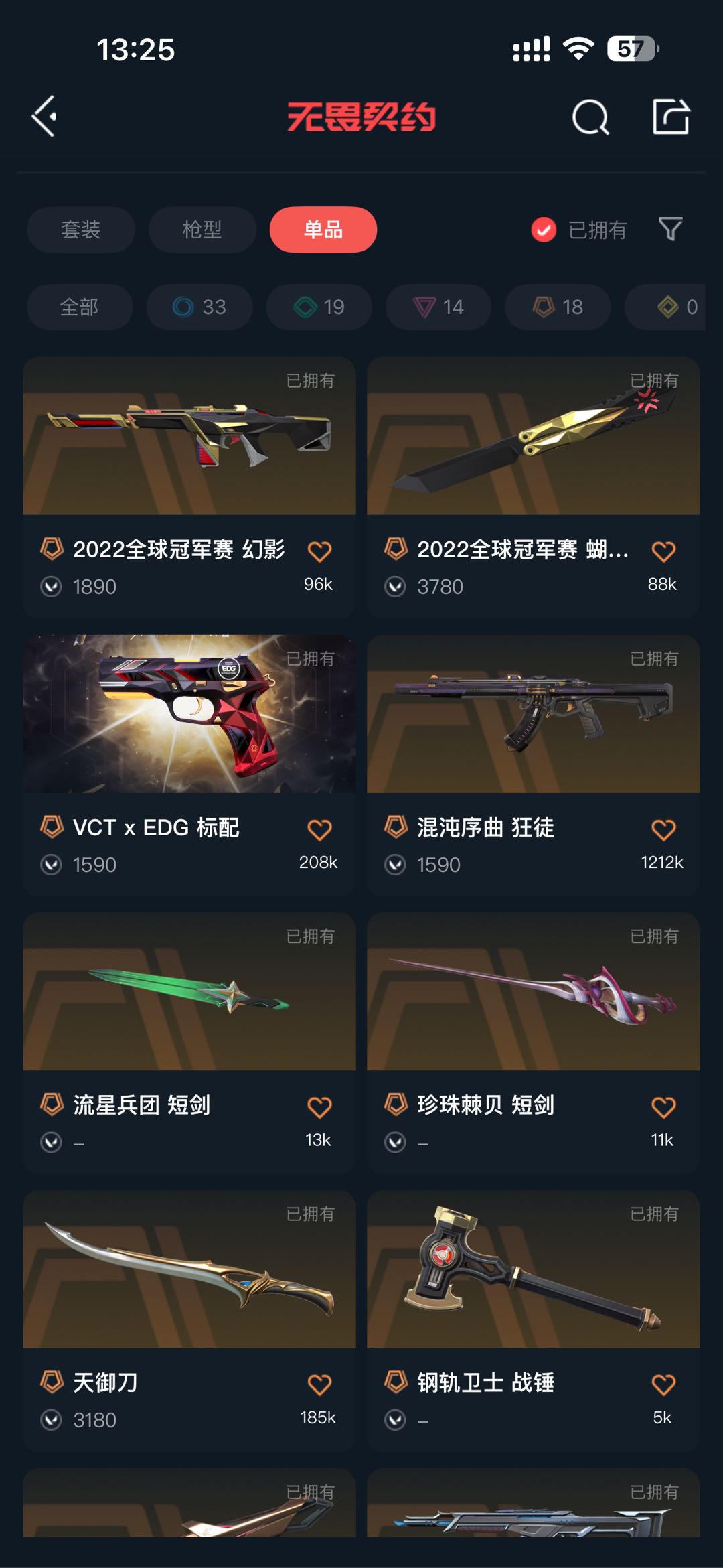Filter by the chip showing 18
723x1568 pixels.
tap(558, 307)
